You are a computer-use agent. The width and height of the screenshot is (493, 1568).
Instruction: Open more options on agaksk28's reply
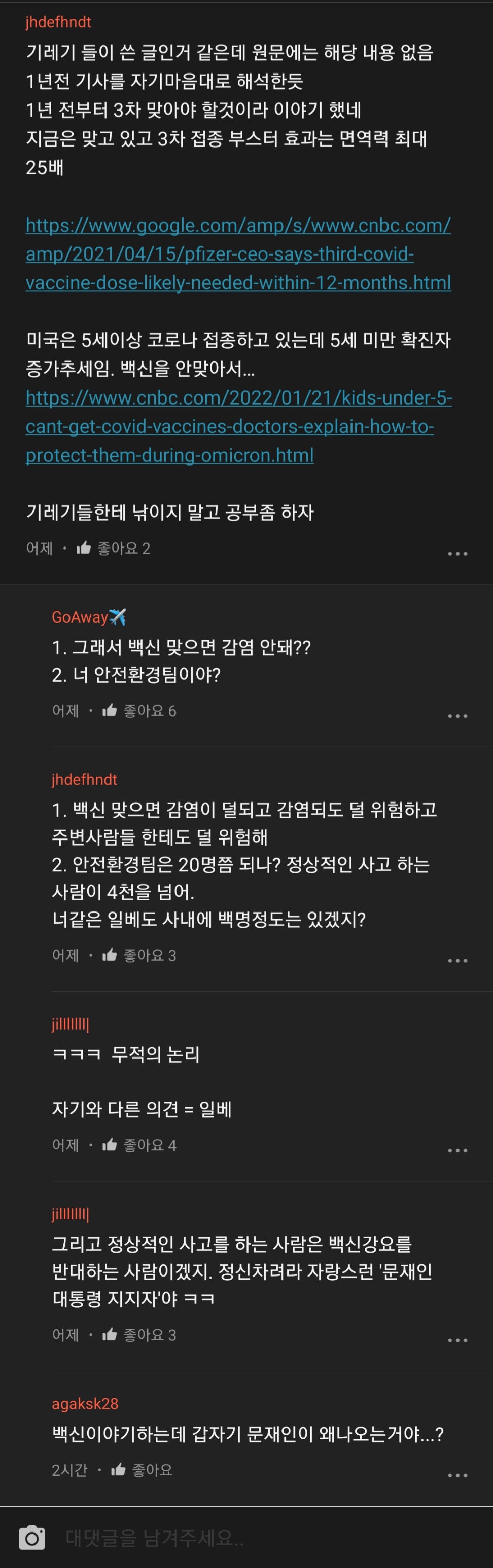(457, 1475)
